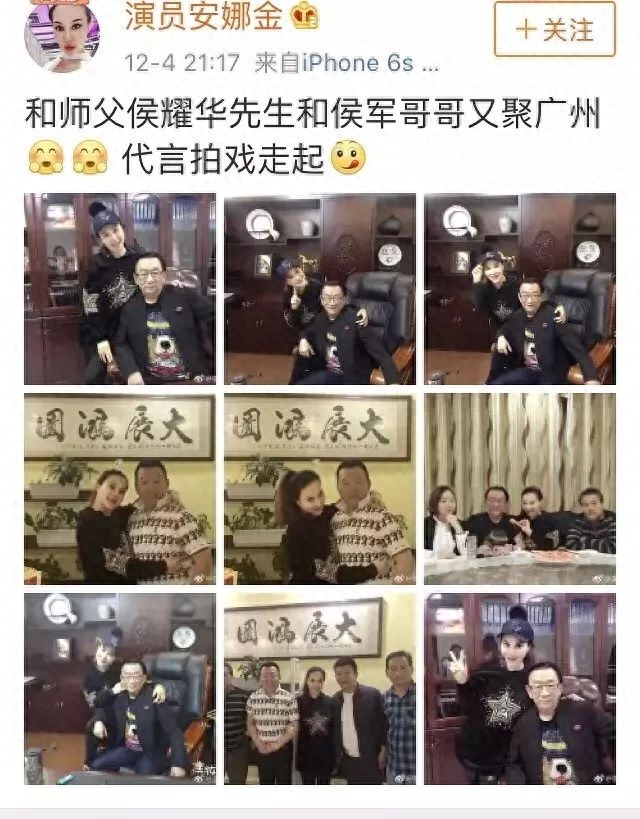Open the username 演员安娜金

coord(205,16)
